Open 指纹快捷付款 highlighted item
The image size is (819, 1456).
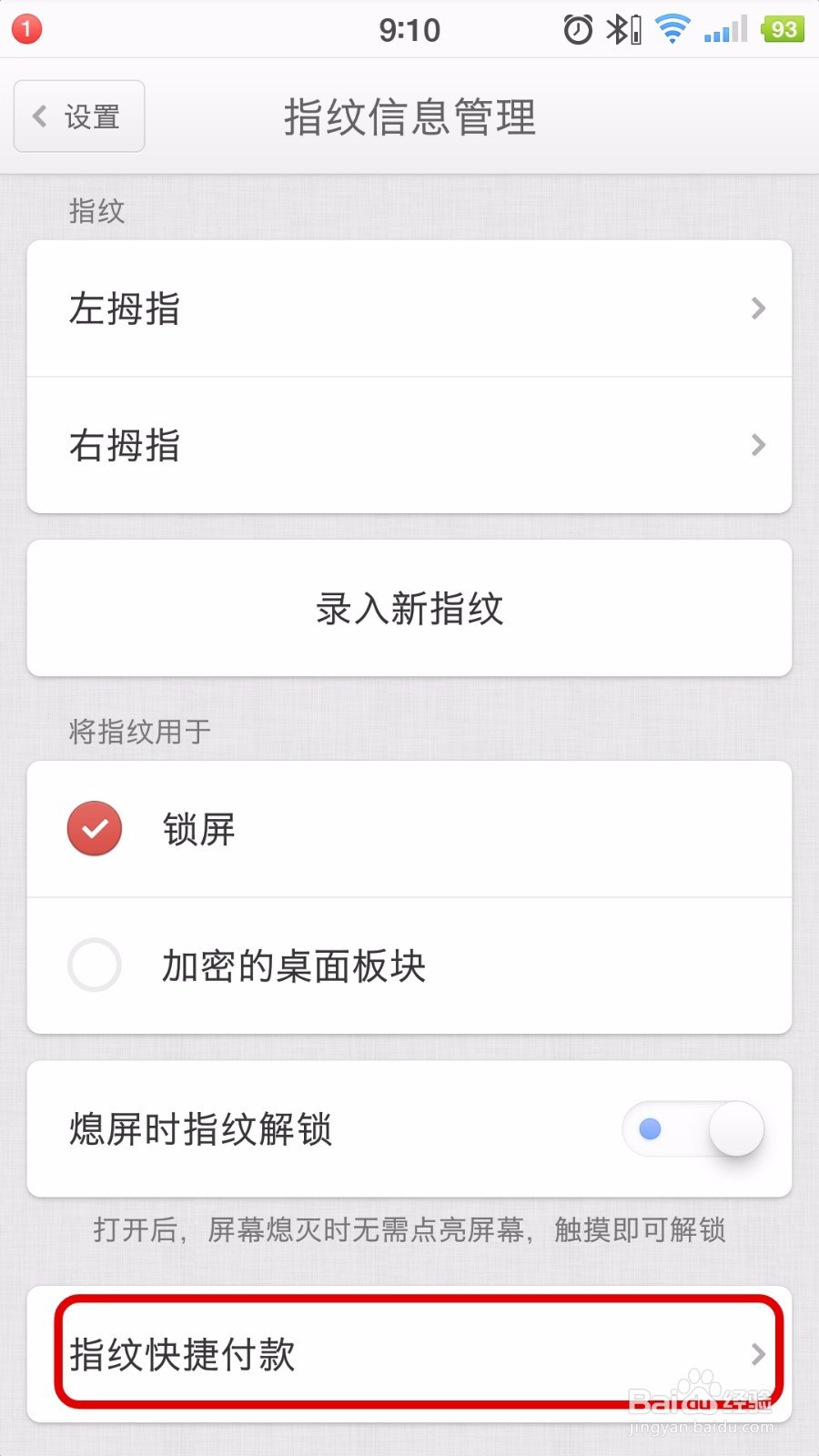(x=184, y=1355)
